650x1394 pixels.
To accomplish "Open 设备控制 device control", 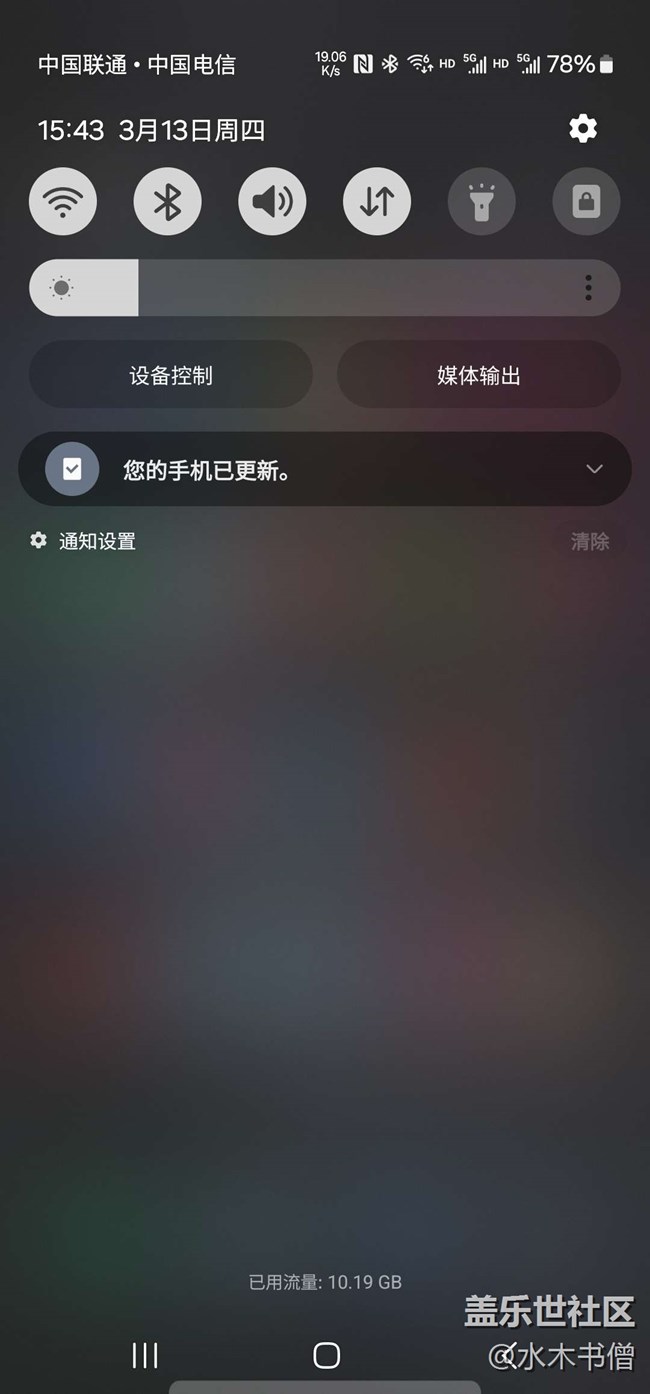I will 171,375.
